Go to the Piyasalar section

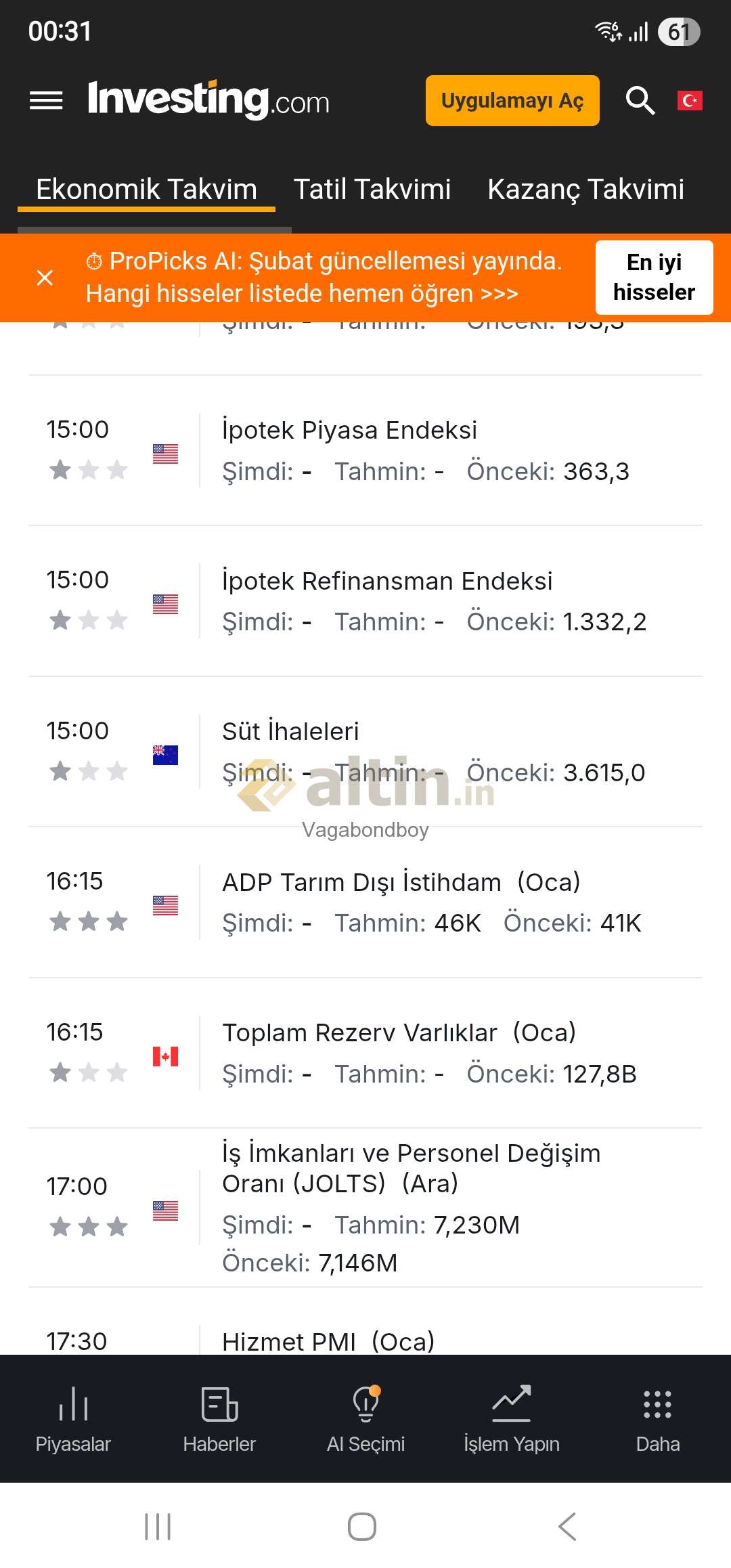tap(73, 1419)
